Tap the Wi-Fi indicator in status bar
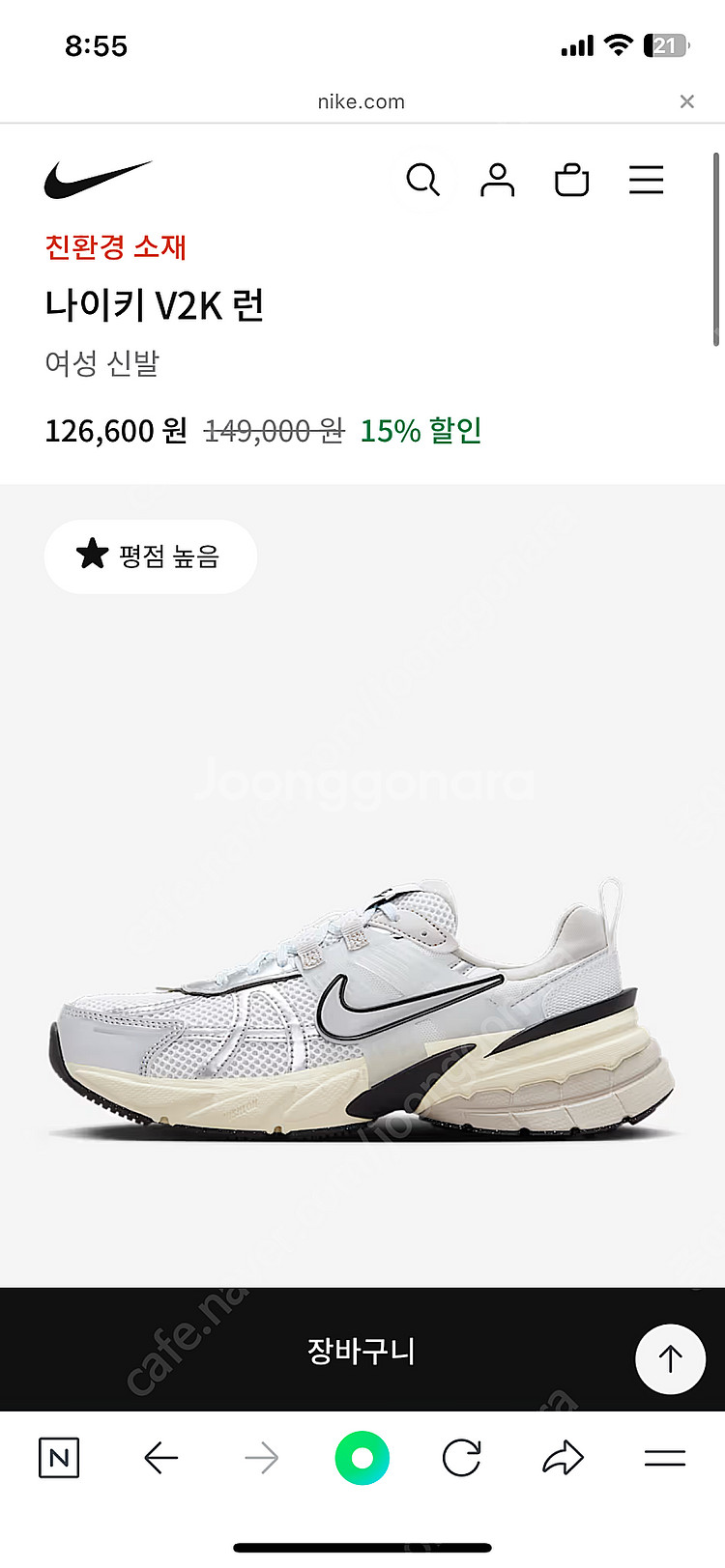The height and width of the screenshot is (1568, 725). tap(619, 43)
